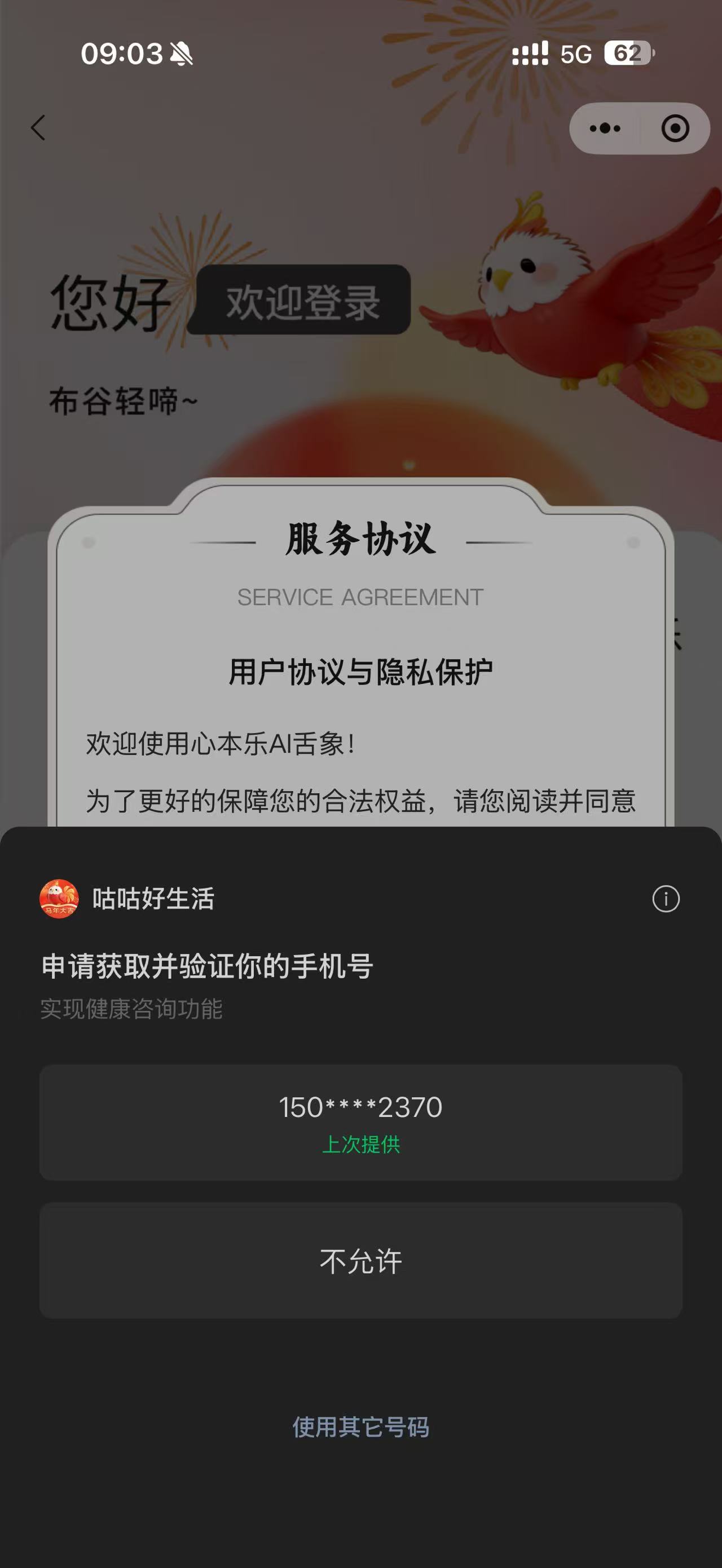Open the mini program three-dot menu
The width and height of the screenshot is (722, 1568).
pos(605,129)
